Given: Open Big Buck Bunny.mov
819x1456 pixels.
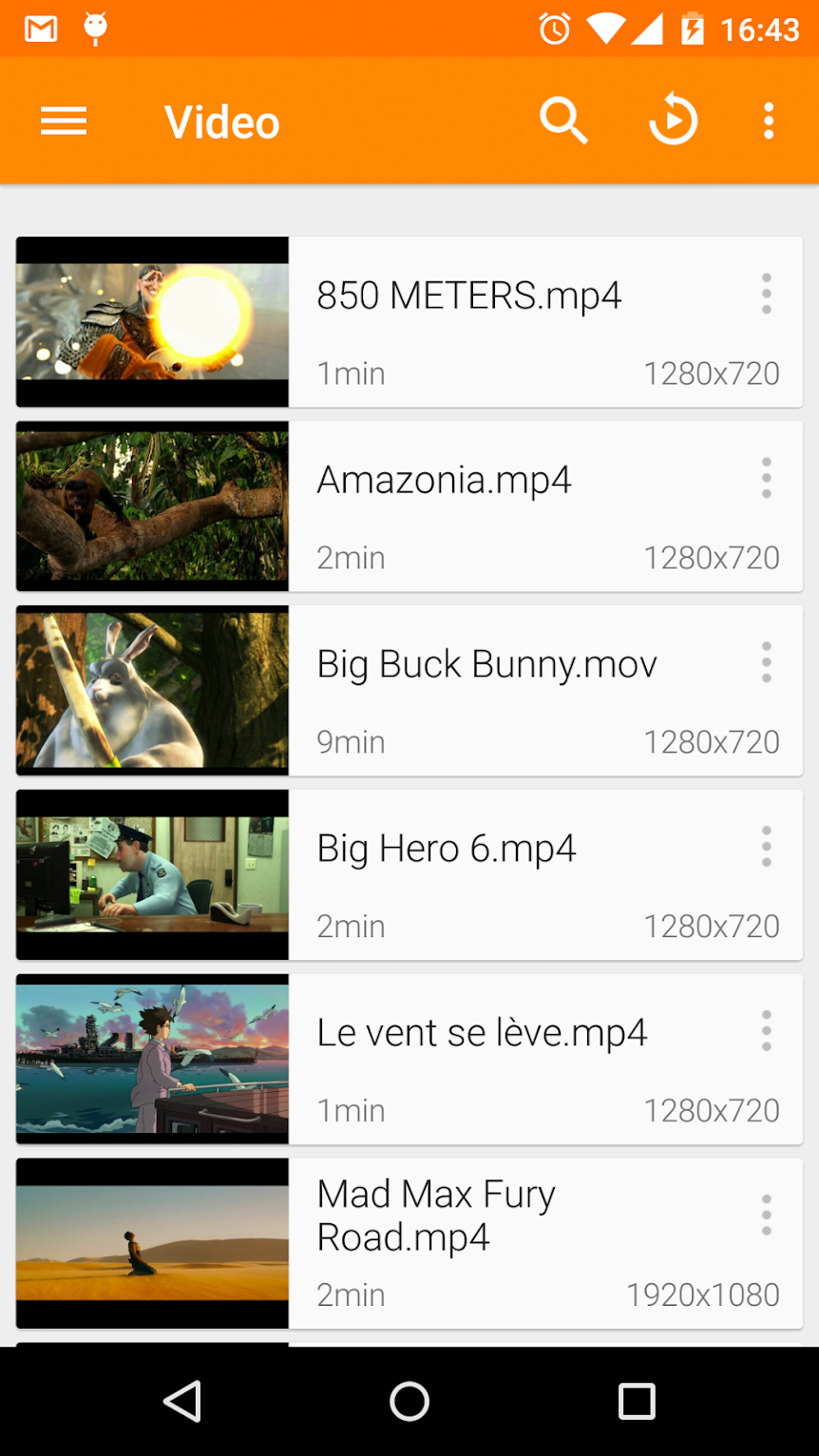Looking at the screenshot, I should click(152, 691).
